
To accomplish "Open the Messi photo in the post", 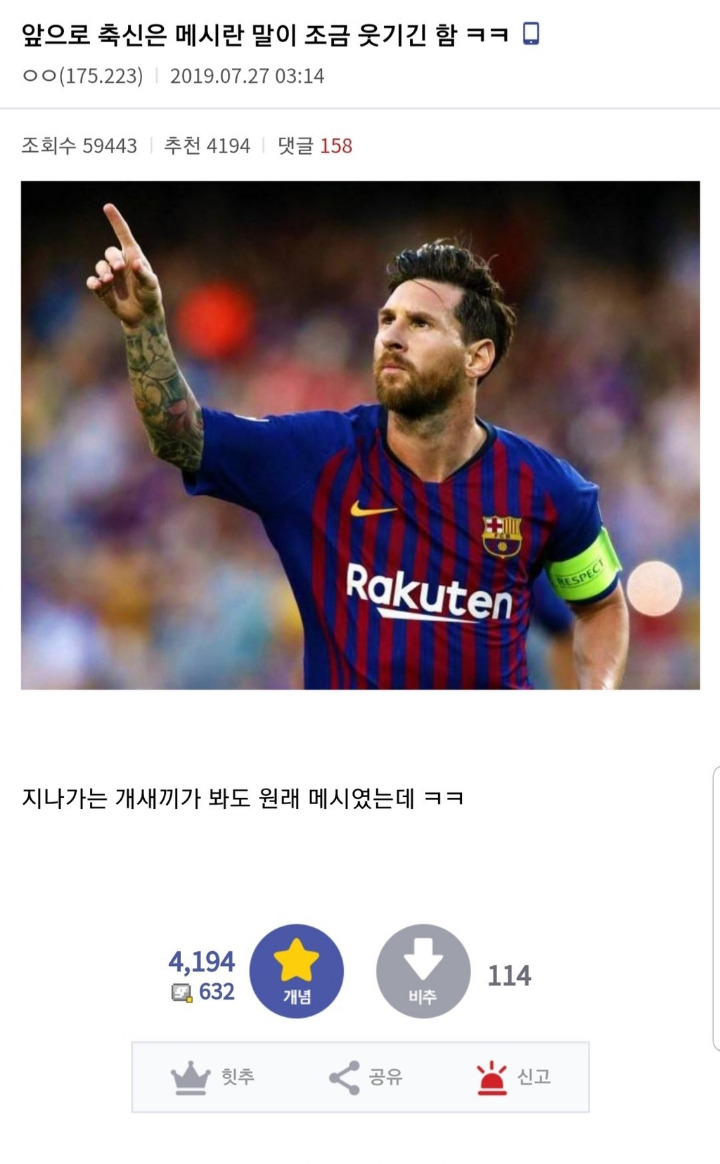I will pyautogui.click(x=360, y=435).
